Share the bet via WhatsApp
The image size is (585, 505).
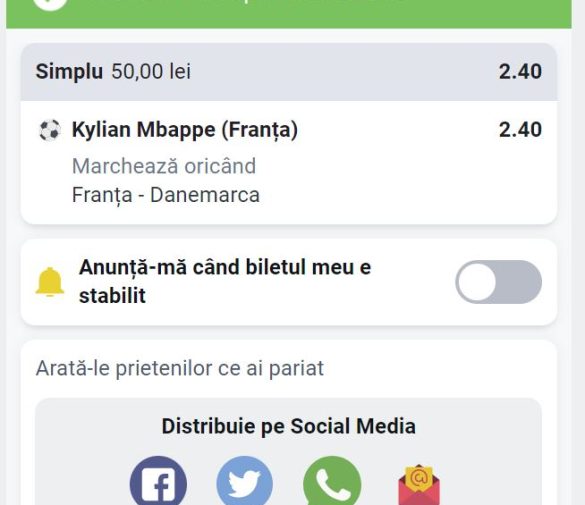tap(332, 483)
